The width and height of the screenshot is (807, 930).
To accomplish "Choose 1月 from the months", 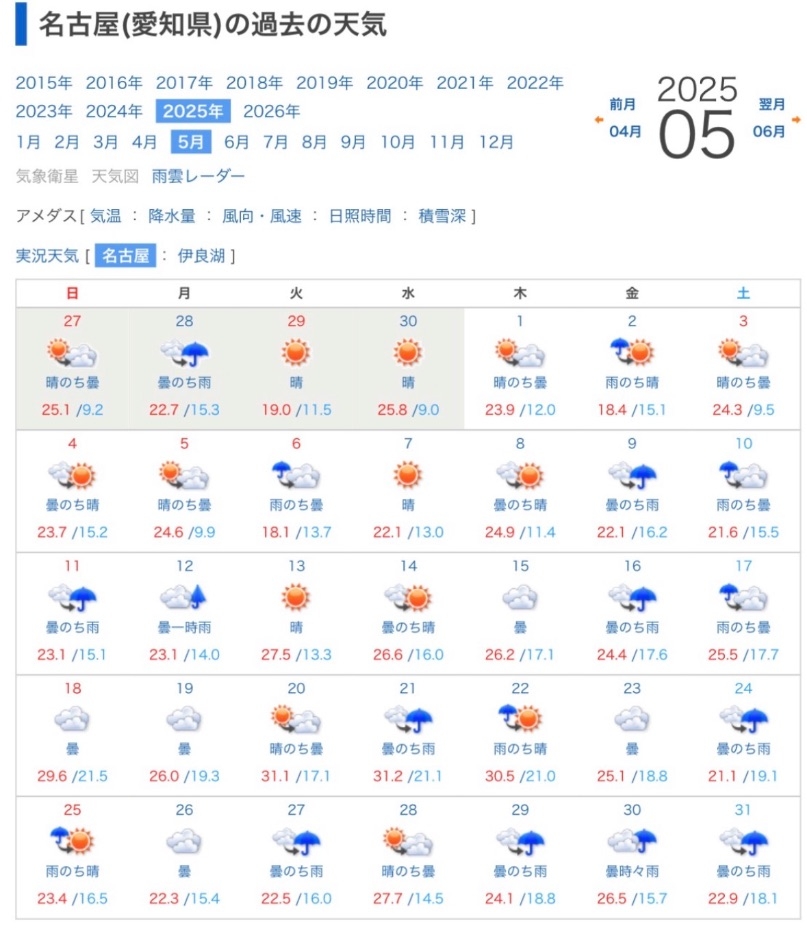I will [29, 142].
